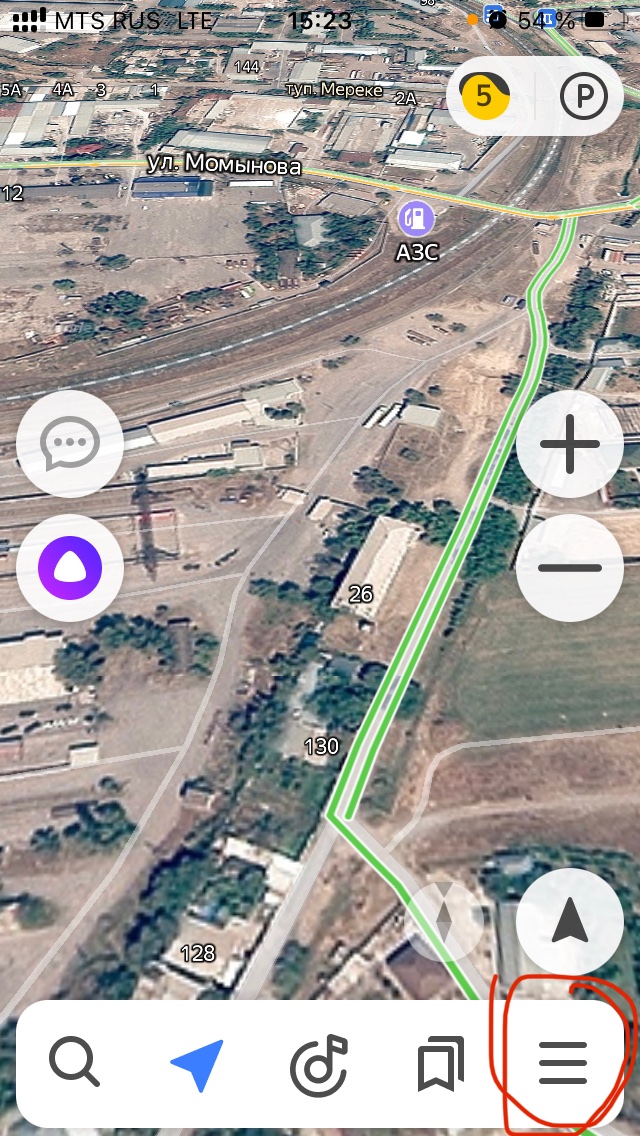This screenshot has width=640, height=1136.
Task: Toggle the parking layer button
Action: 583,96
